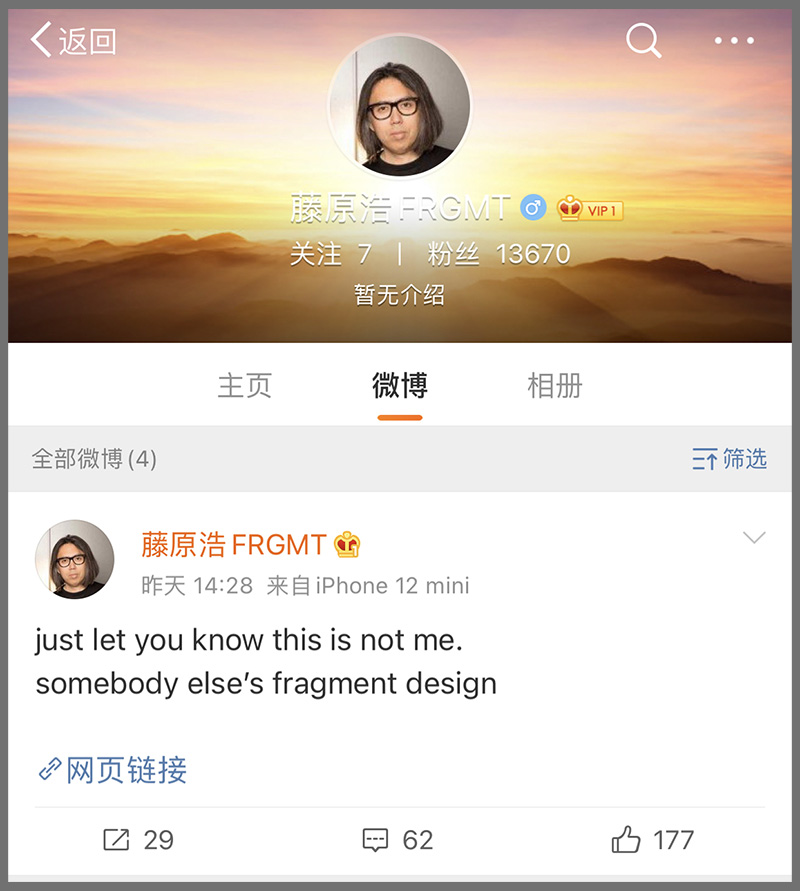The image size is (800, 891).
Task: Open the orange 藤原浩 FRGMT username in post
Action: [x=234, y=545]
